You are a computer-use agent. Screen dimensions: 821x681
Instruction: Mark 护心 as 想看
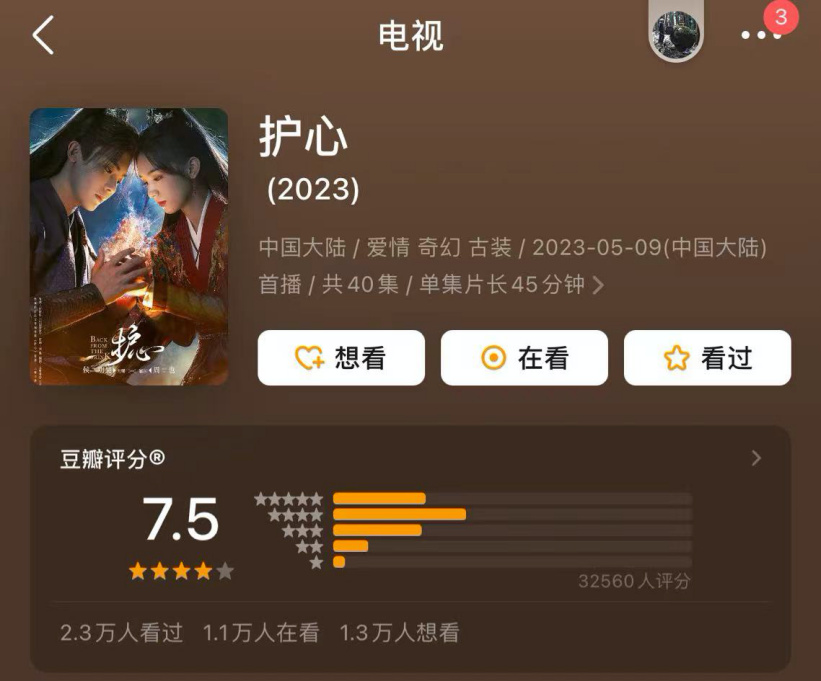[341, 358]
